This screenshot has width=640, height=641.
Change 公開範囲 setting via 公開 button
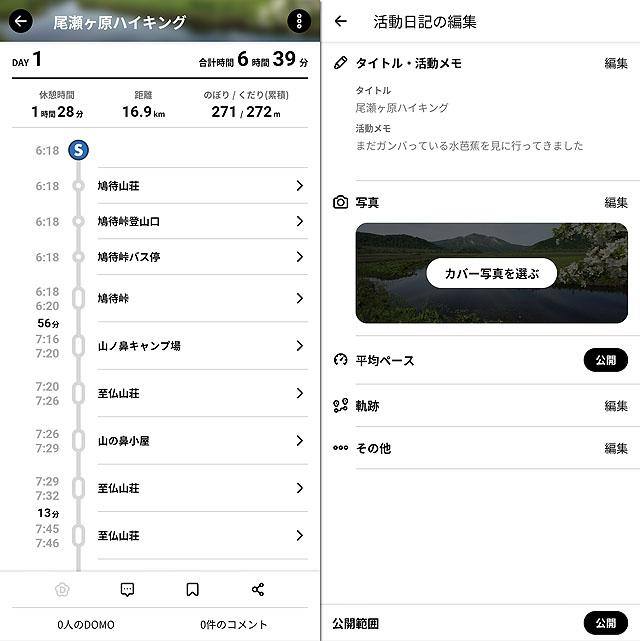tap(605, 622)
